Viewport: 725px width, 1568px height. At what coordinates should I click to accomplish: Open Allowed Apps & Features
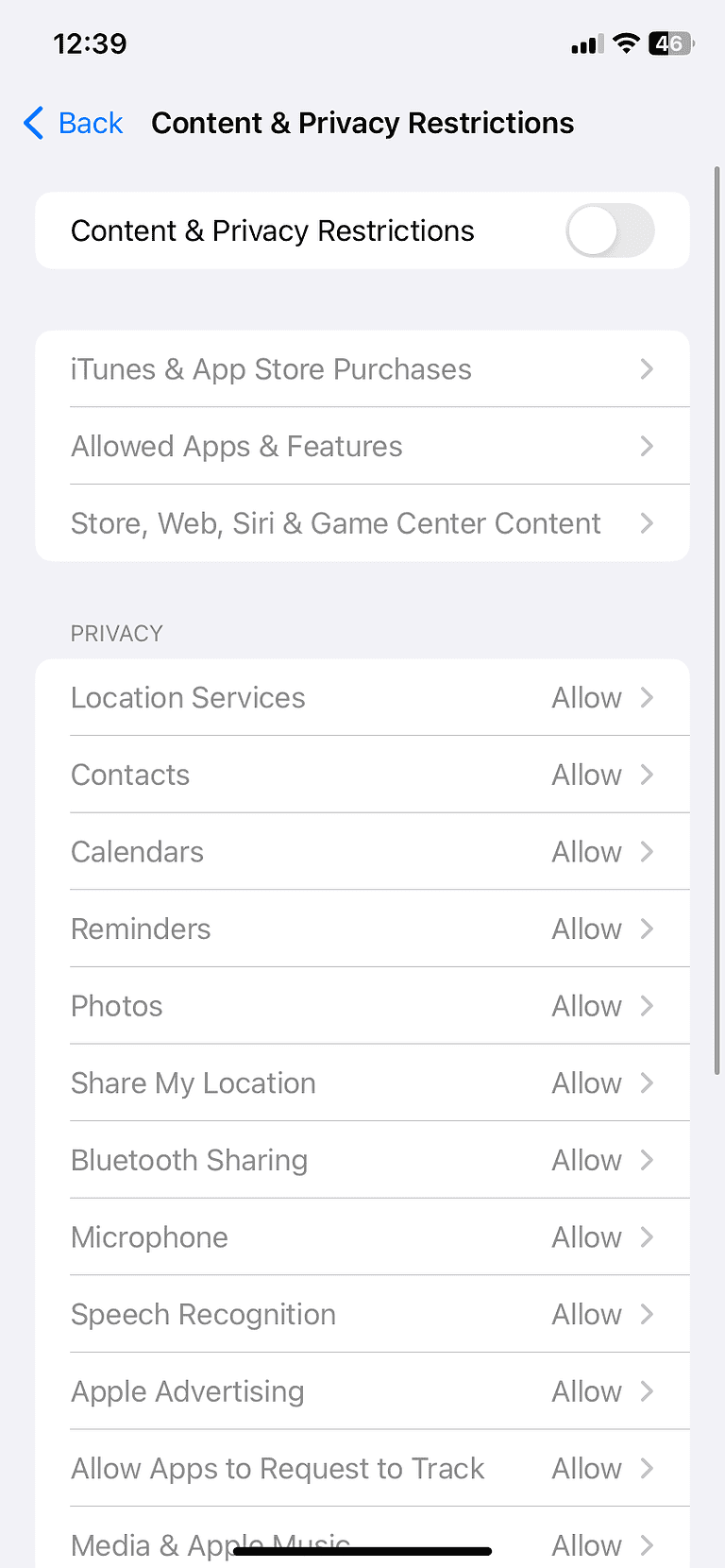(362, 447)
